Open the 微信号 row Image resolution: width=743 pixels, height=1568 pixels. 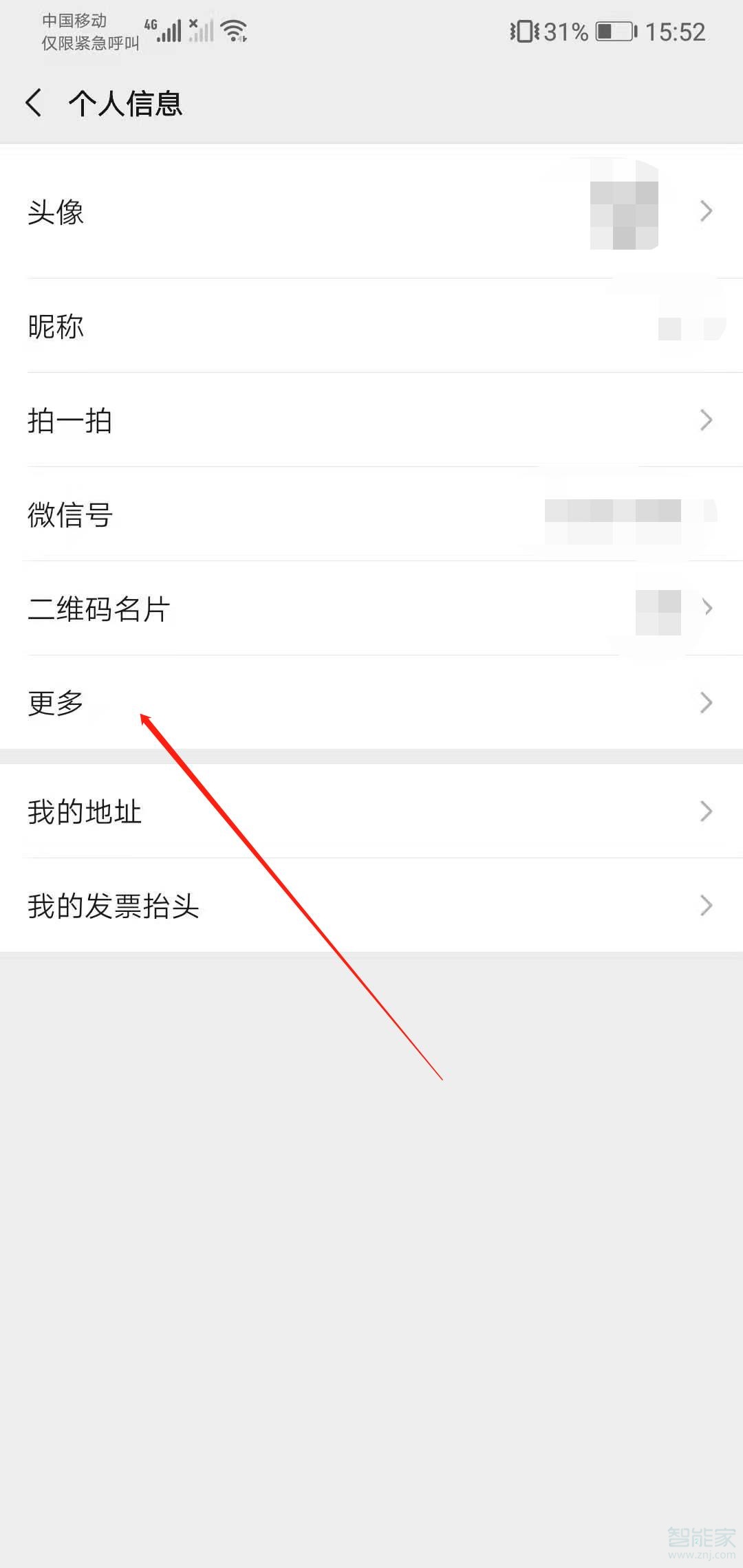(x=371, y=514)
